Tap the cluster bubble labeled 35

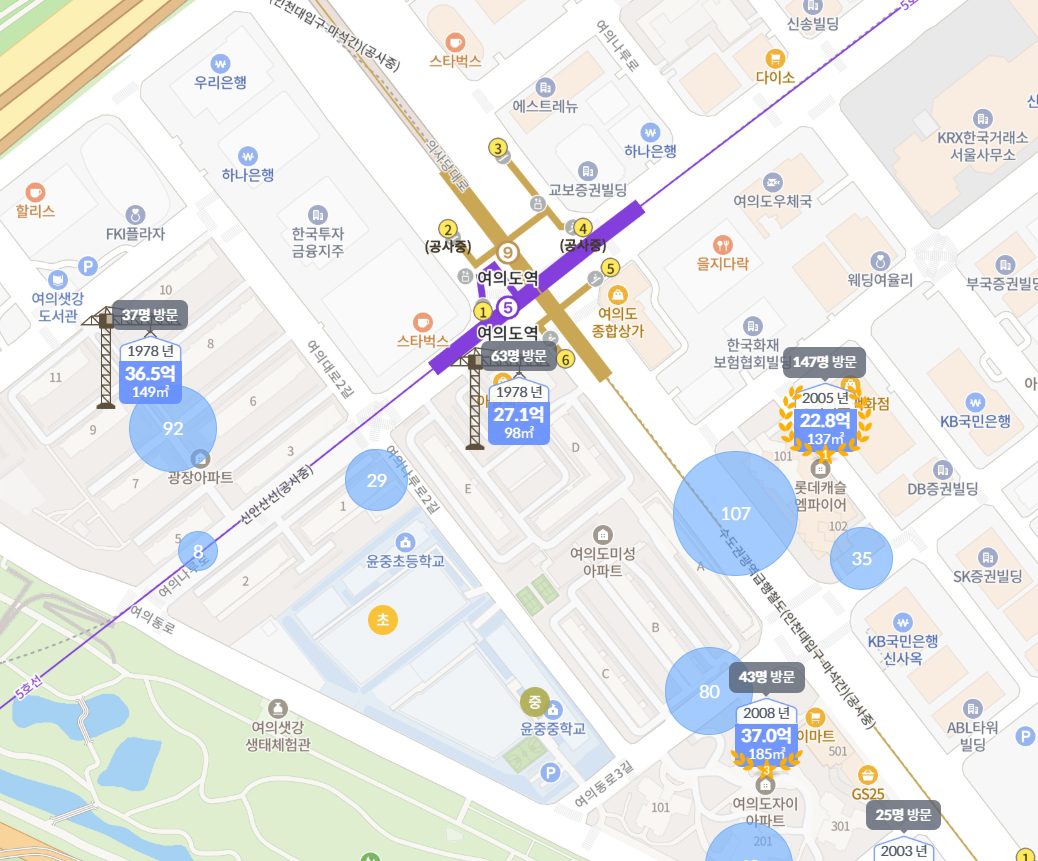(x=861, y=558)
